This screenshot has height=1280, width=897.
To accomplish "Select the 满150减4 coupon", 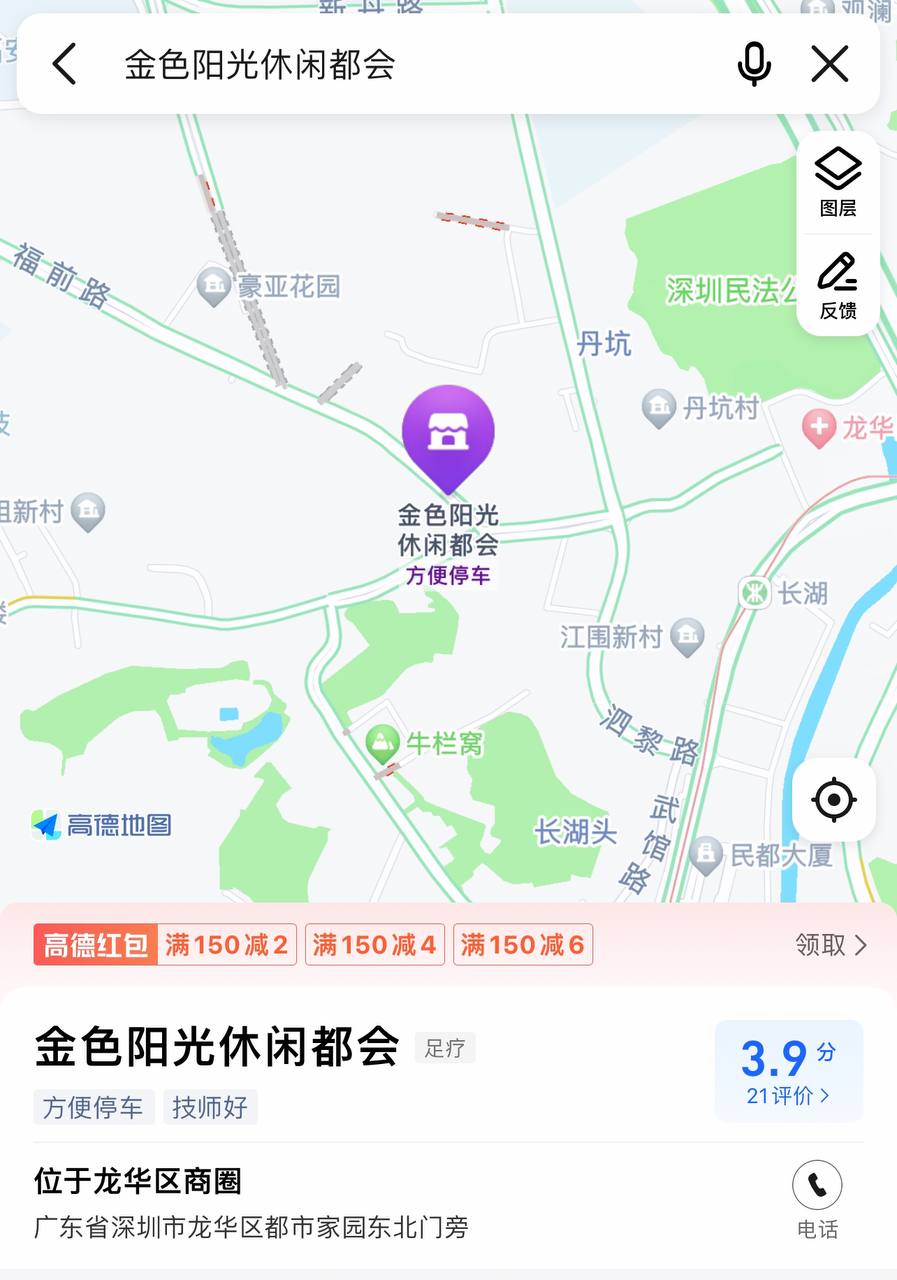I will pos(374,945).
